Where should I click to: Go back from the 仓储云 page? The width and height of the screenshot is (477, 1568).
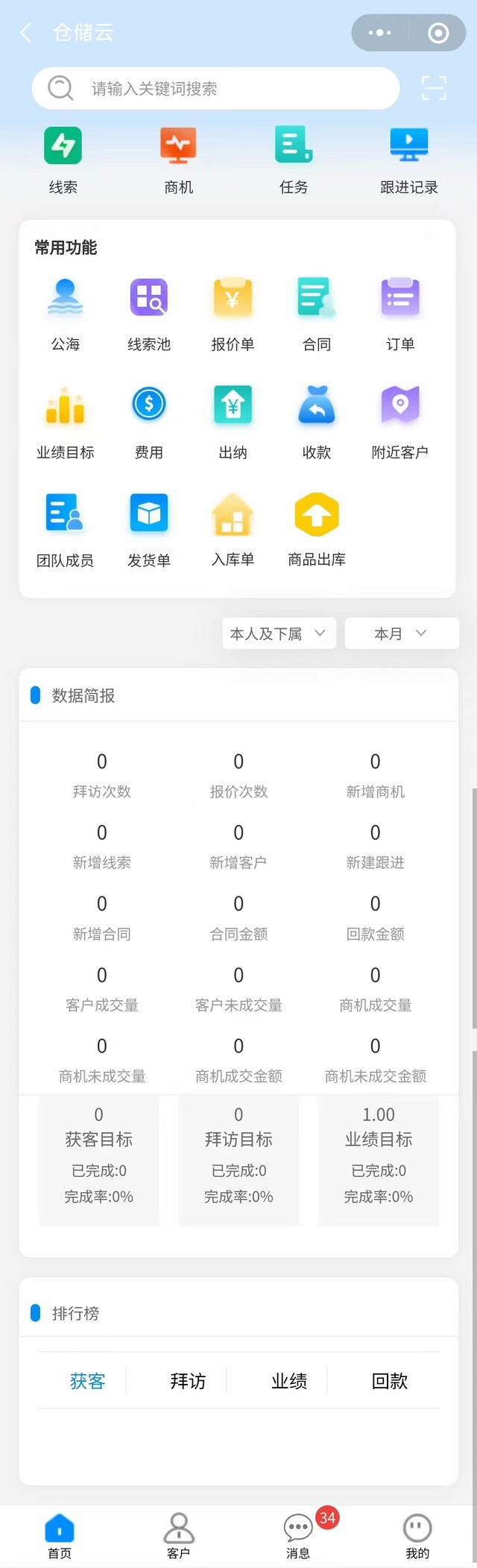[x=26, y=33]
